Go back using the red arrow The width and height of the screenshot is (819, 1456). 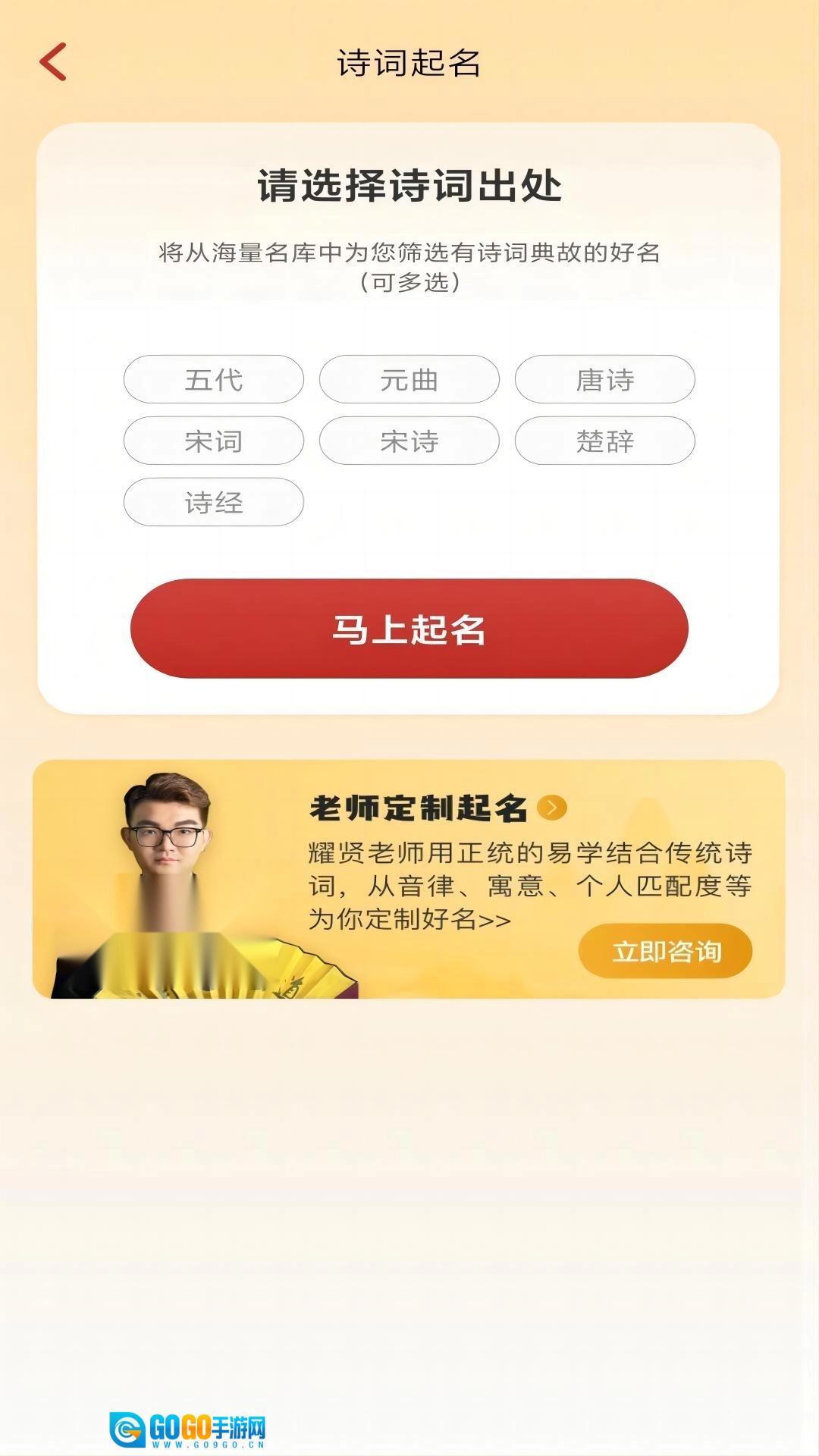point(53,62)
